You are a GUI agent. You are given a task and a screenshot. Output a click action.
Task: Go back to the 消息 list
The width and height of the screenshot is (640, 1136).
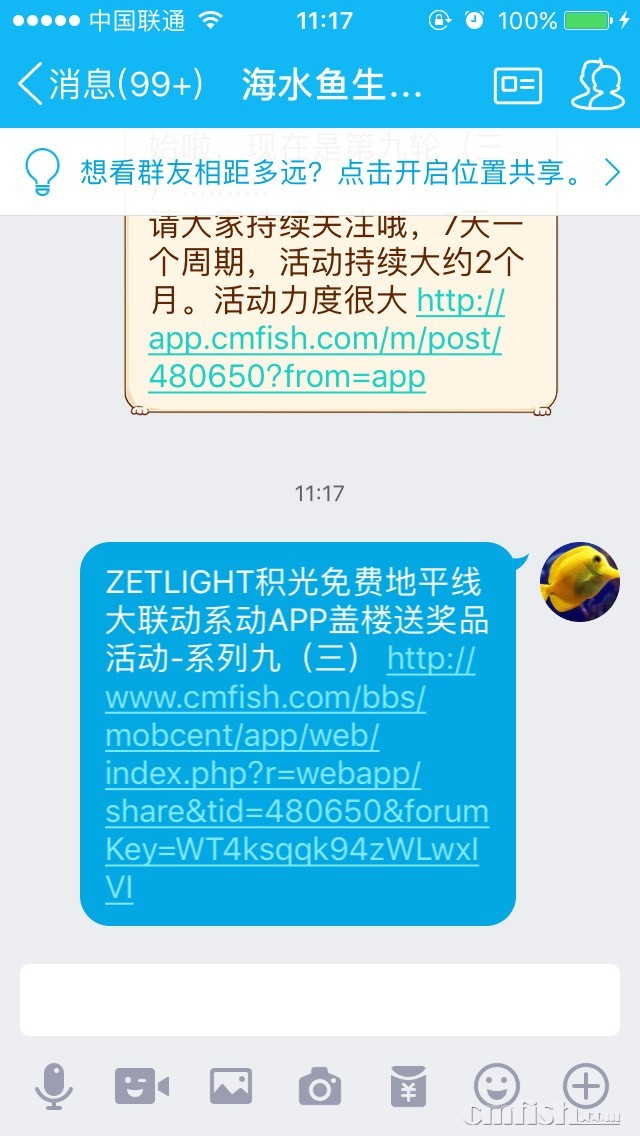108,85
